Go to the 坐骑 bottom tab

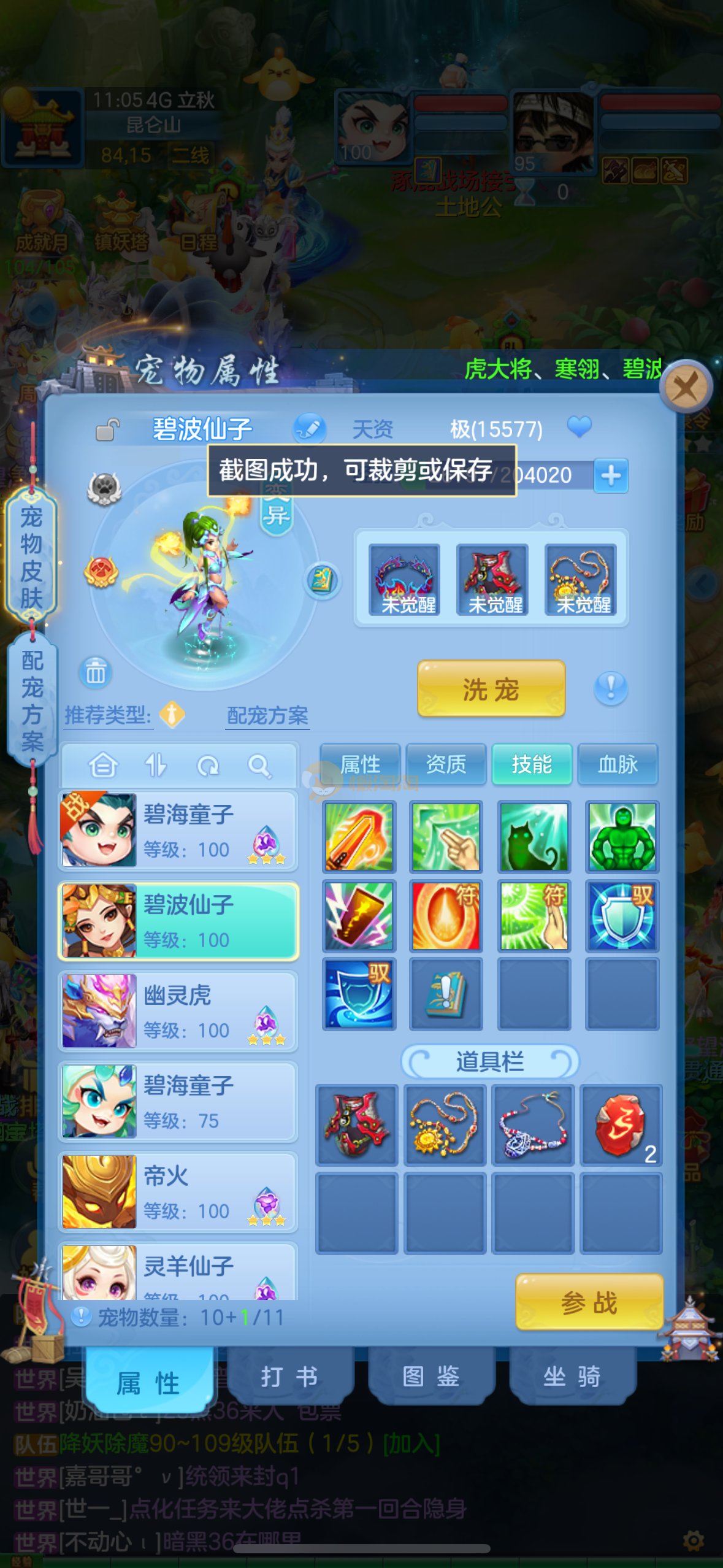(572, 1377)
